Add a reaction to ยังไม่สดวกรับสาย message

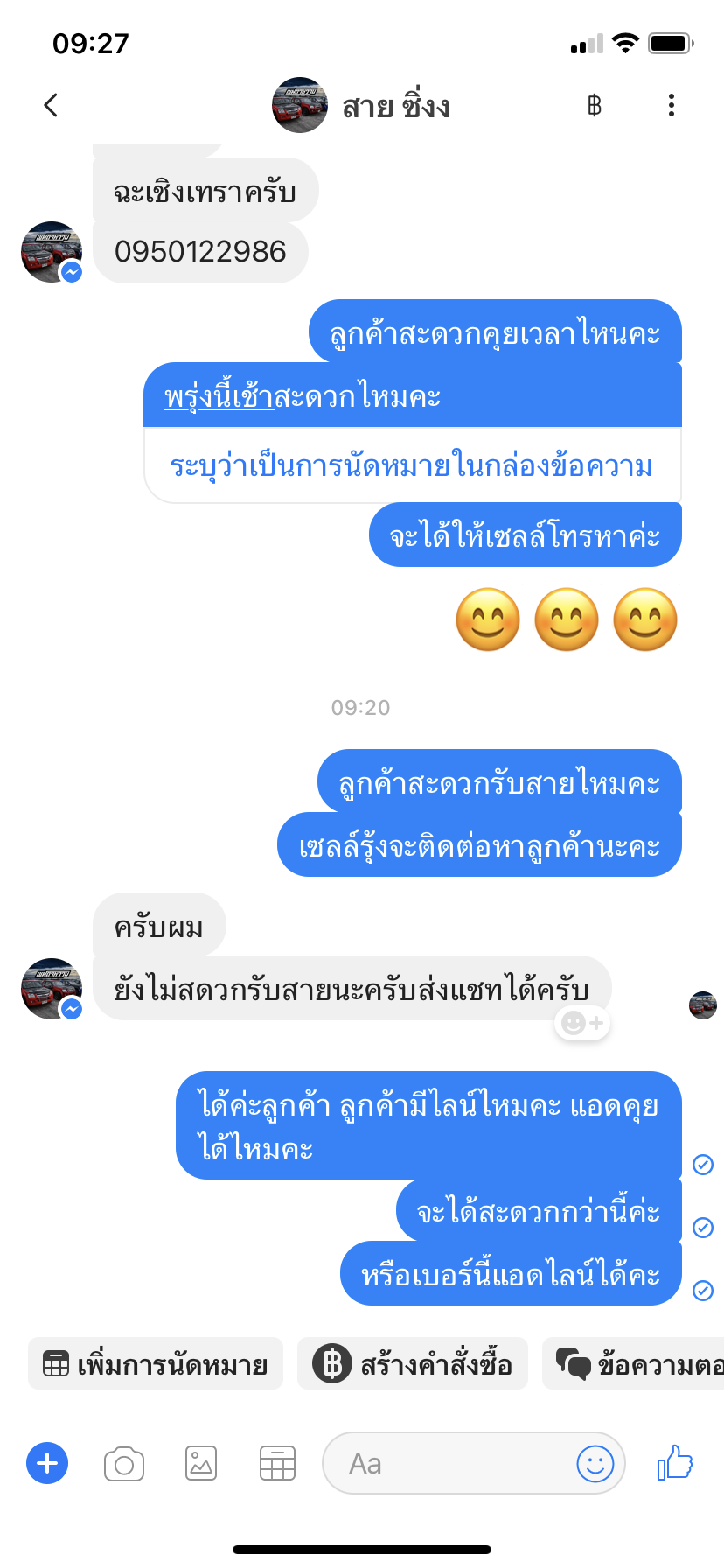tap(582, 1023)
